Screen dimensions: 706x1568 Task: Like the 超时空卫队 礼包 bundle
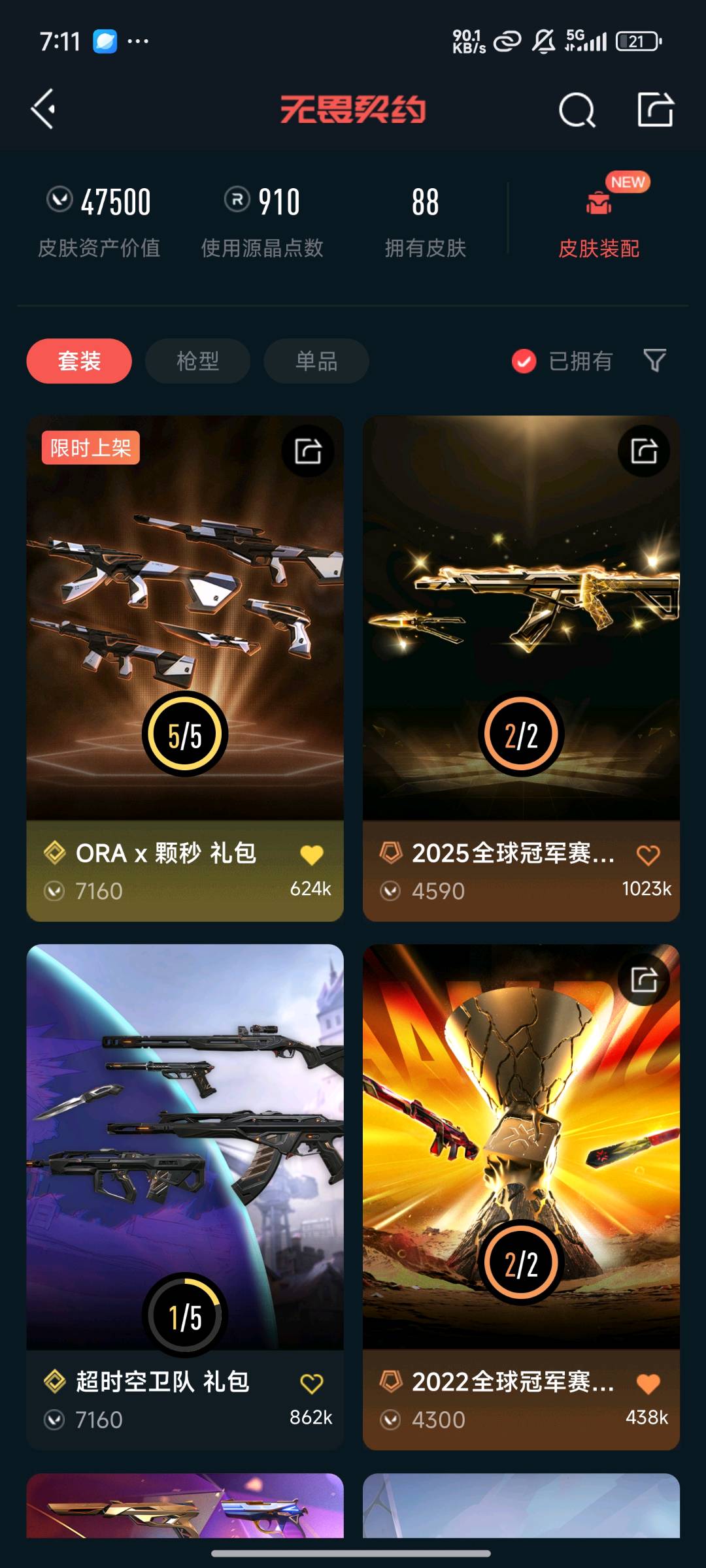tap(312, 1383)
